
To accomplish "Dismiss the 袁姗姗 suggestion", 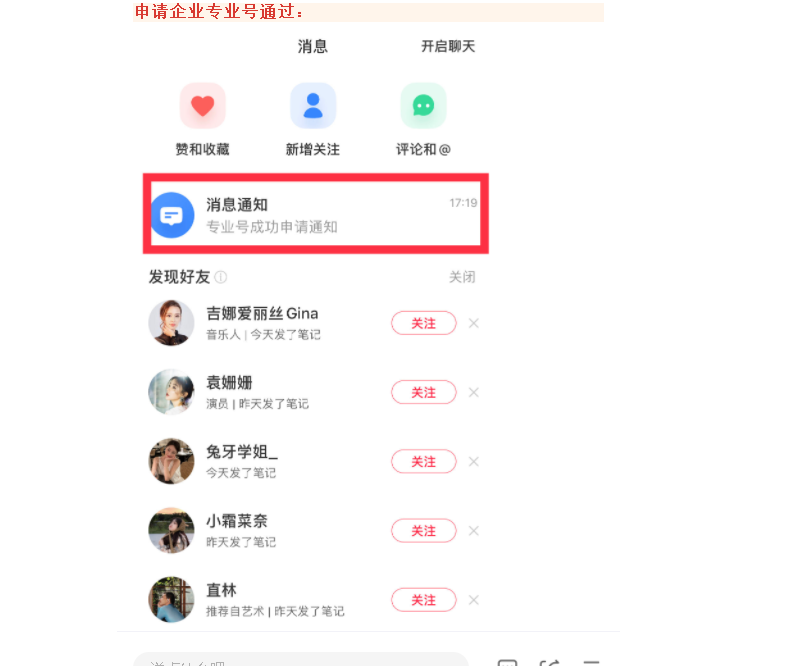I will pos(474,392).
